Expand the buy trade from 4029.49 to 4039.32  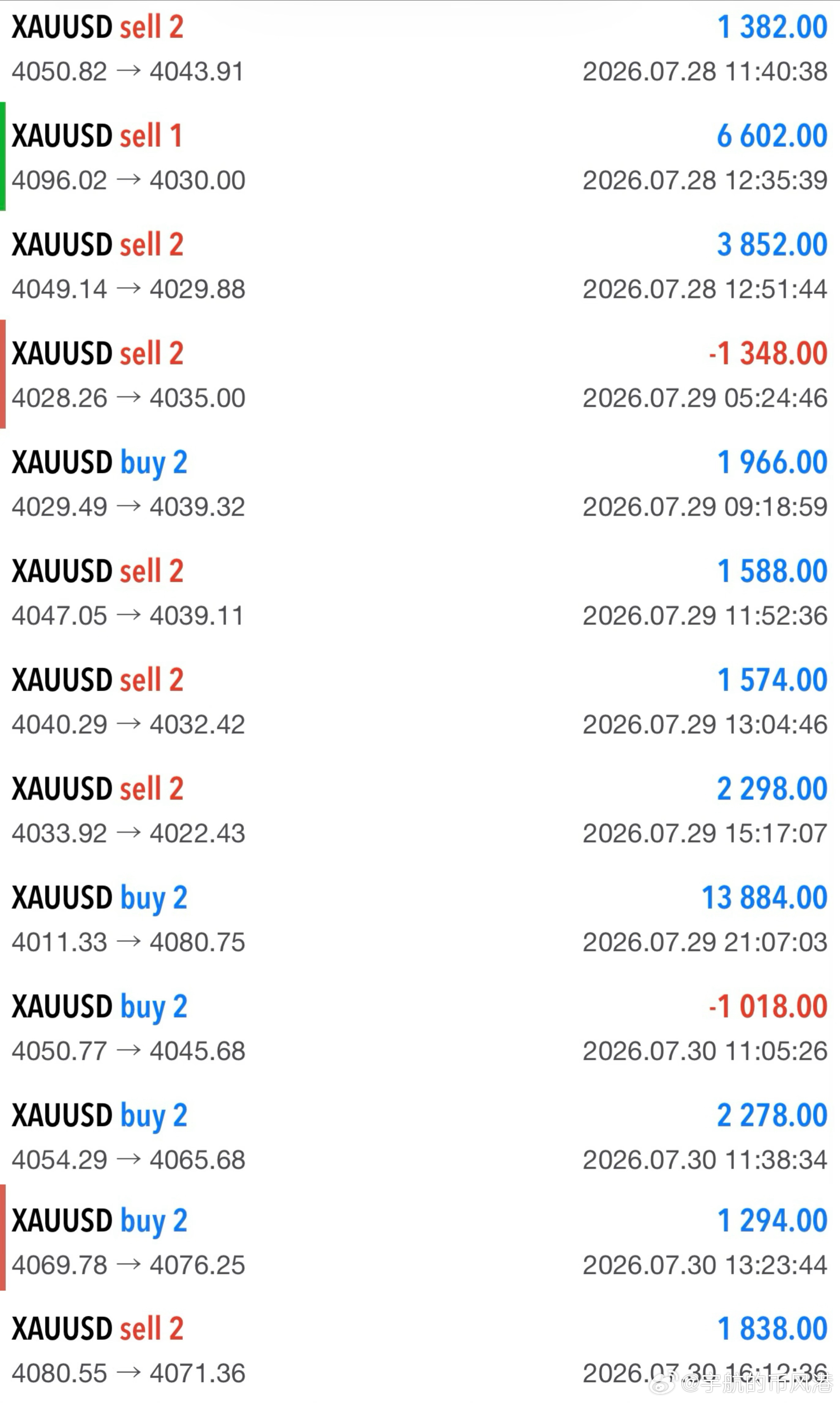[x=420, y=482]
